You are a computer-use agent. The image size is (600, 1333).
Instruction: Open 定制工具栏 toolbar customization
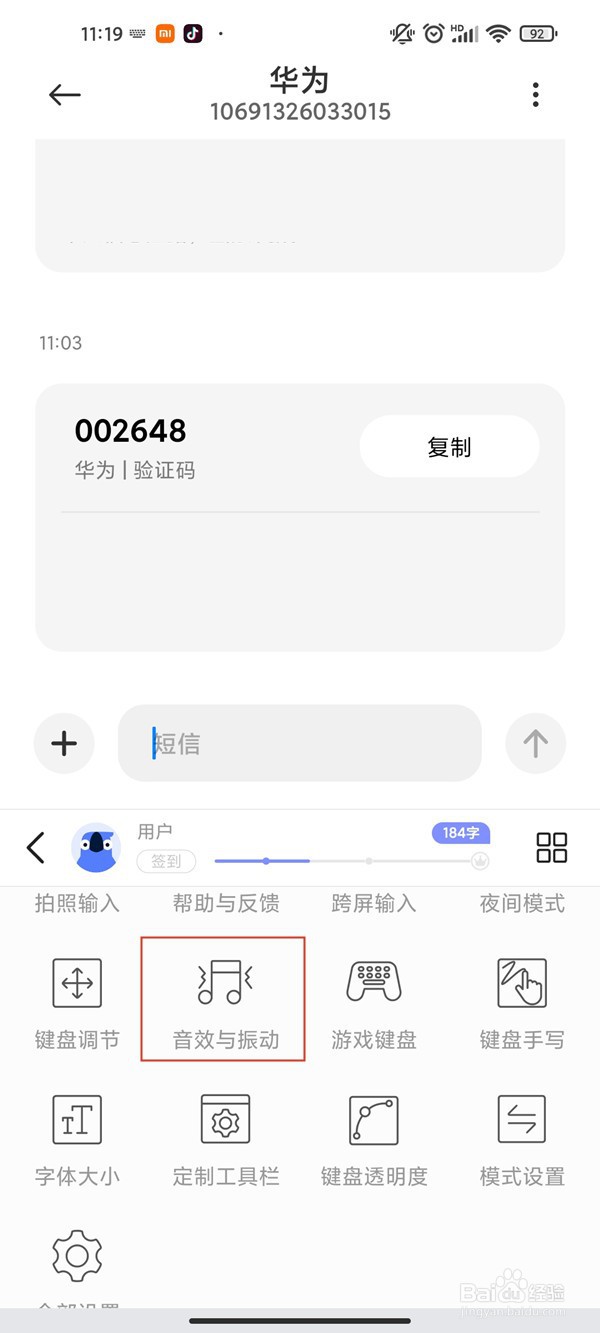pyautogui.click(x=225, y=1138)
